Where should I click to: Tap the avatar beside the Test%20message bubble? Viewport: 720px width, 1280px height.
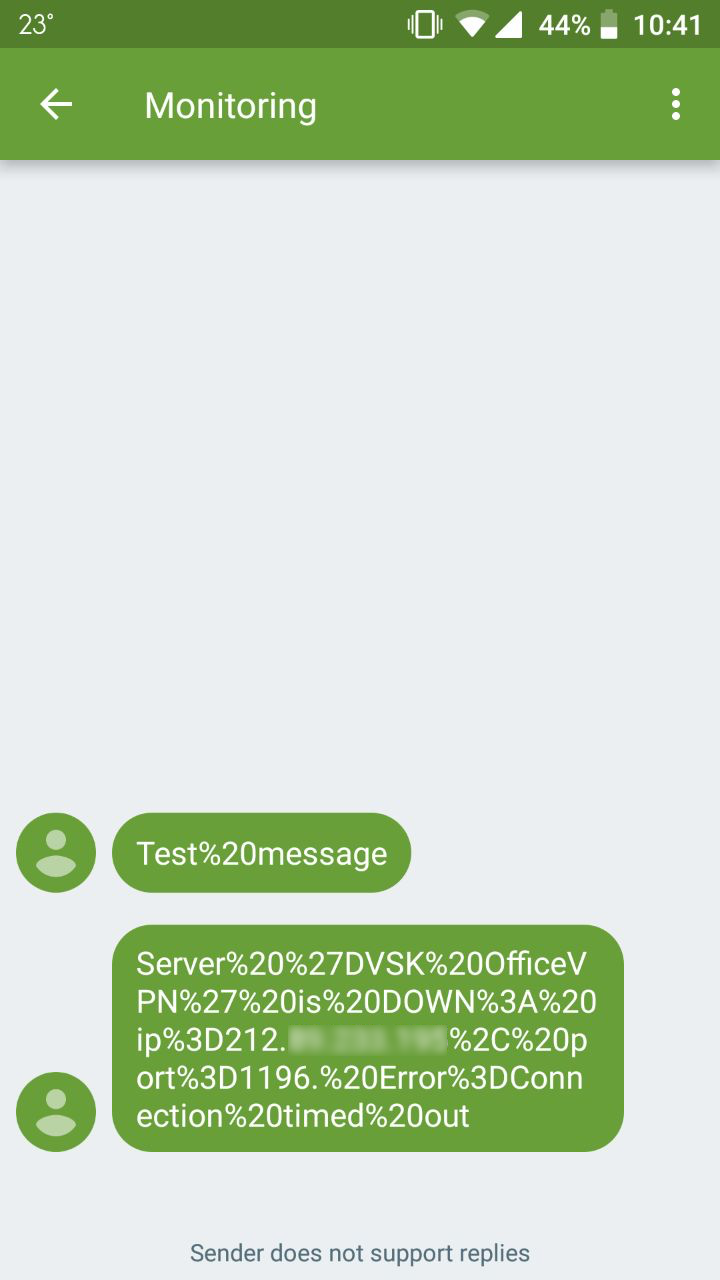coord(56,853)
